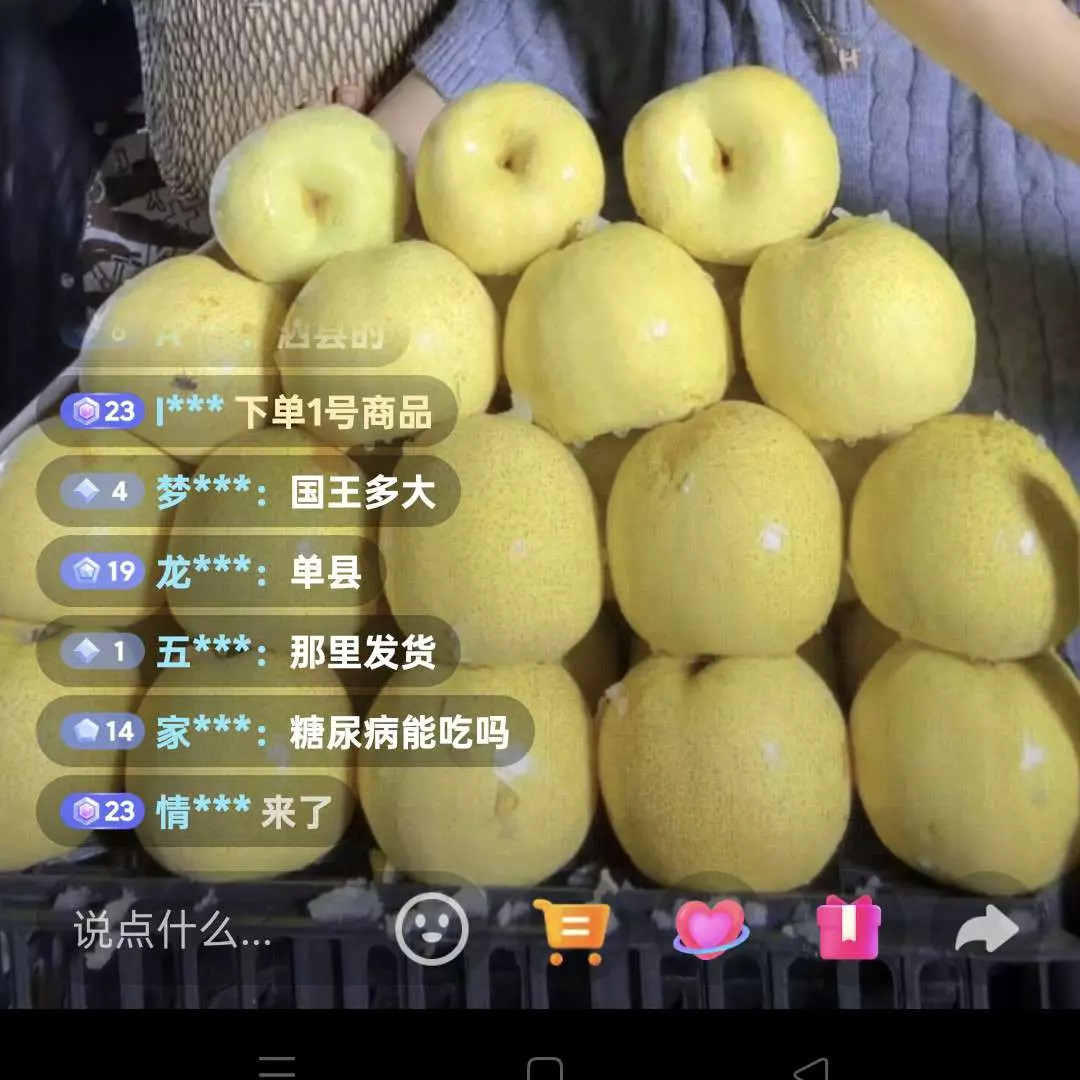Tap the system back button

click(812, 1068)
